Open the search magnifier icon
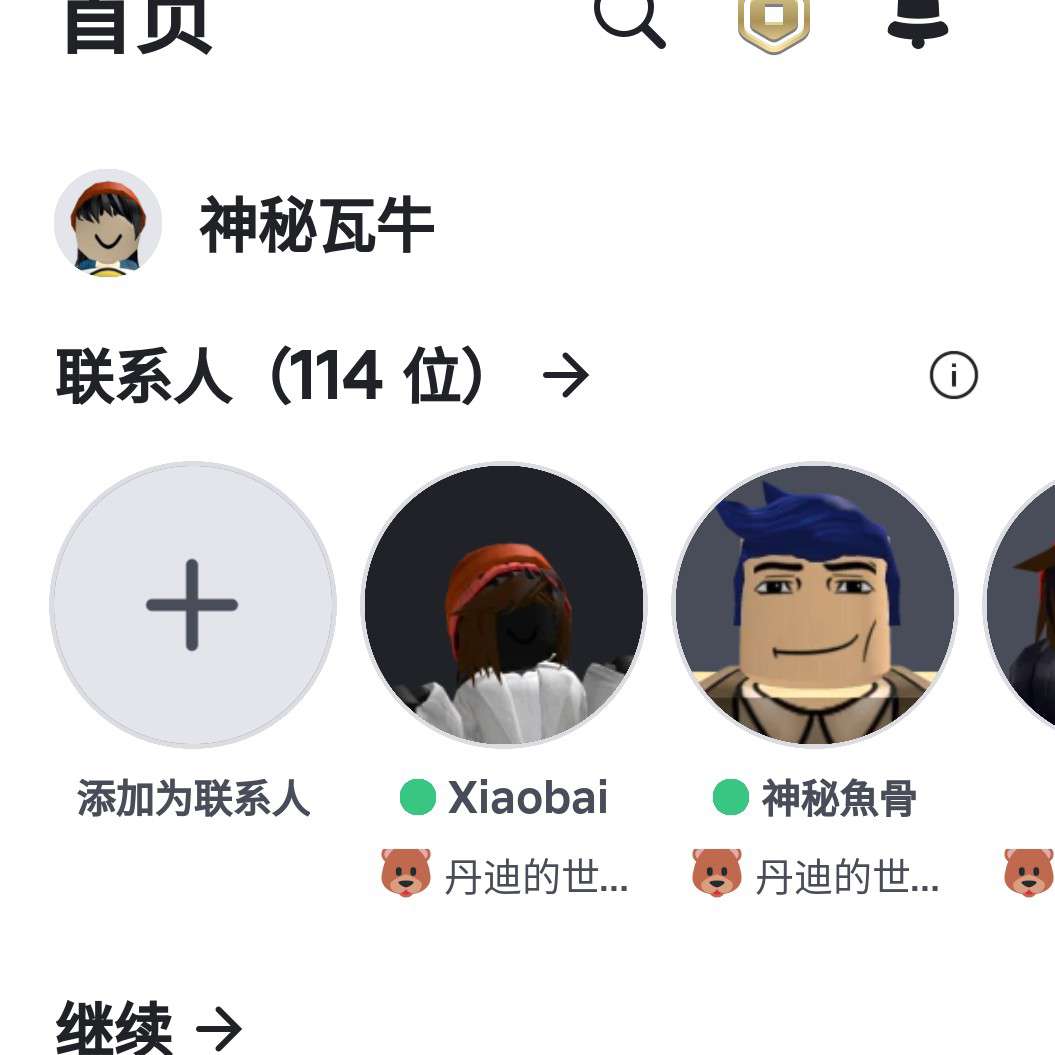1055x1055 pixels. pos(630,20)
